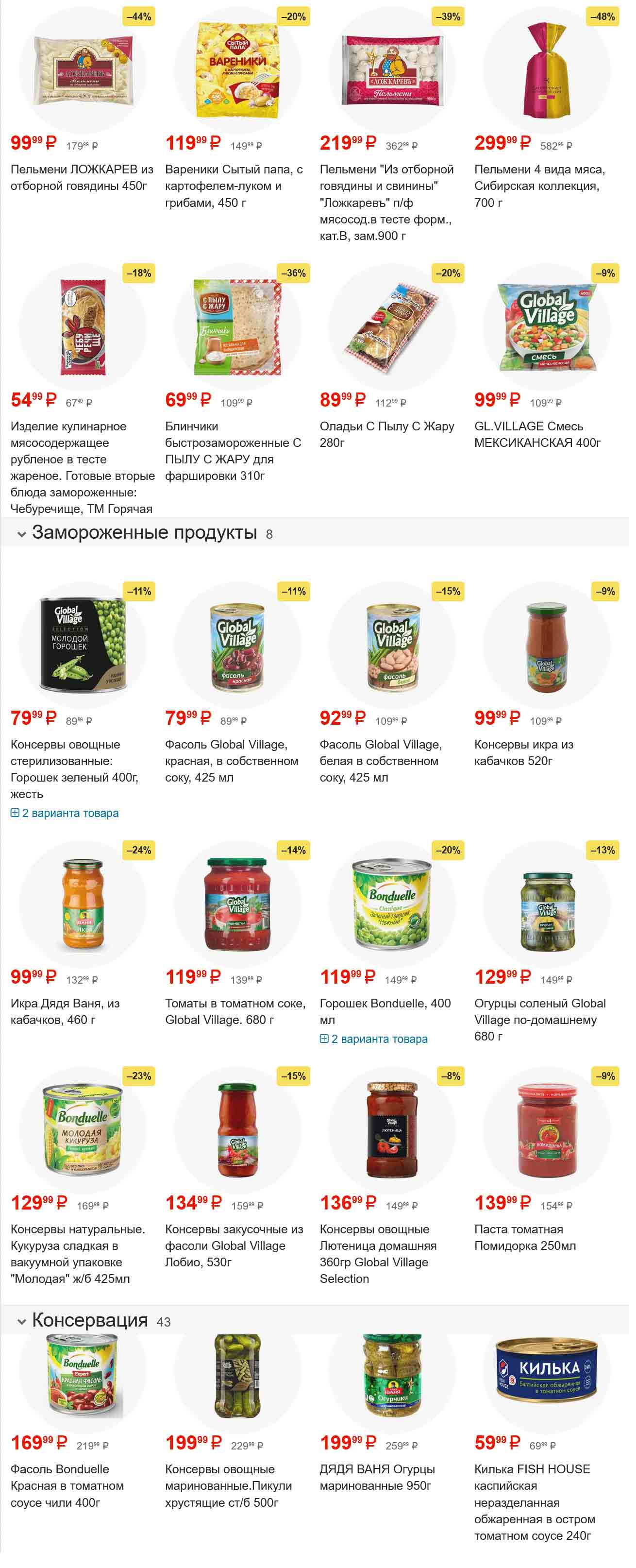Open Блинчики С ПЫЛУ С ЖАРУ 310г
This screenshot has height=1568, width=636.
[x=233, y=450]
